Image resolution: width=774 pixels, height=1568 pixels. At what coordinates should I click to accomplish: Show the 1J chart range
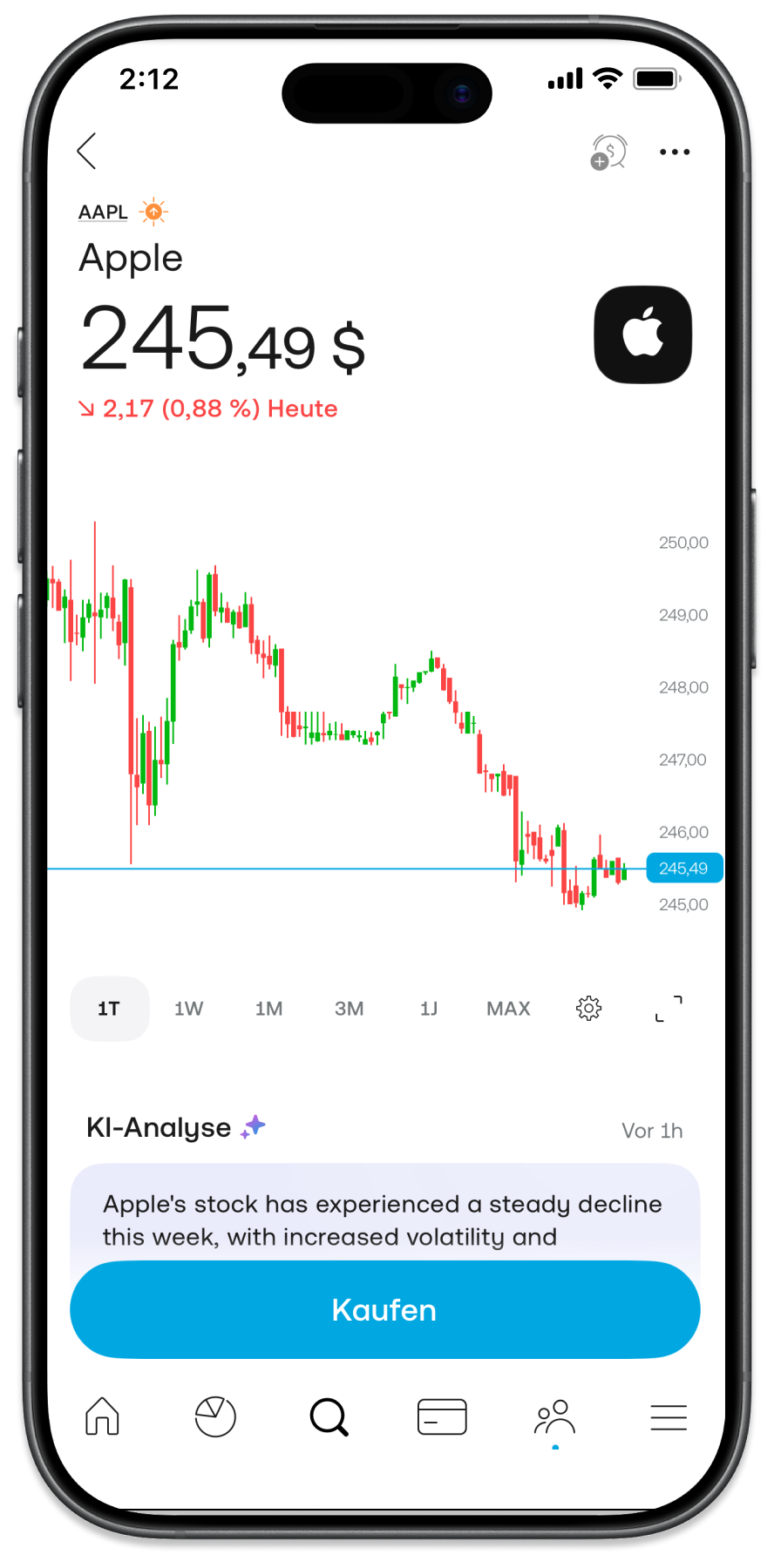429,1009
